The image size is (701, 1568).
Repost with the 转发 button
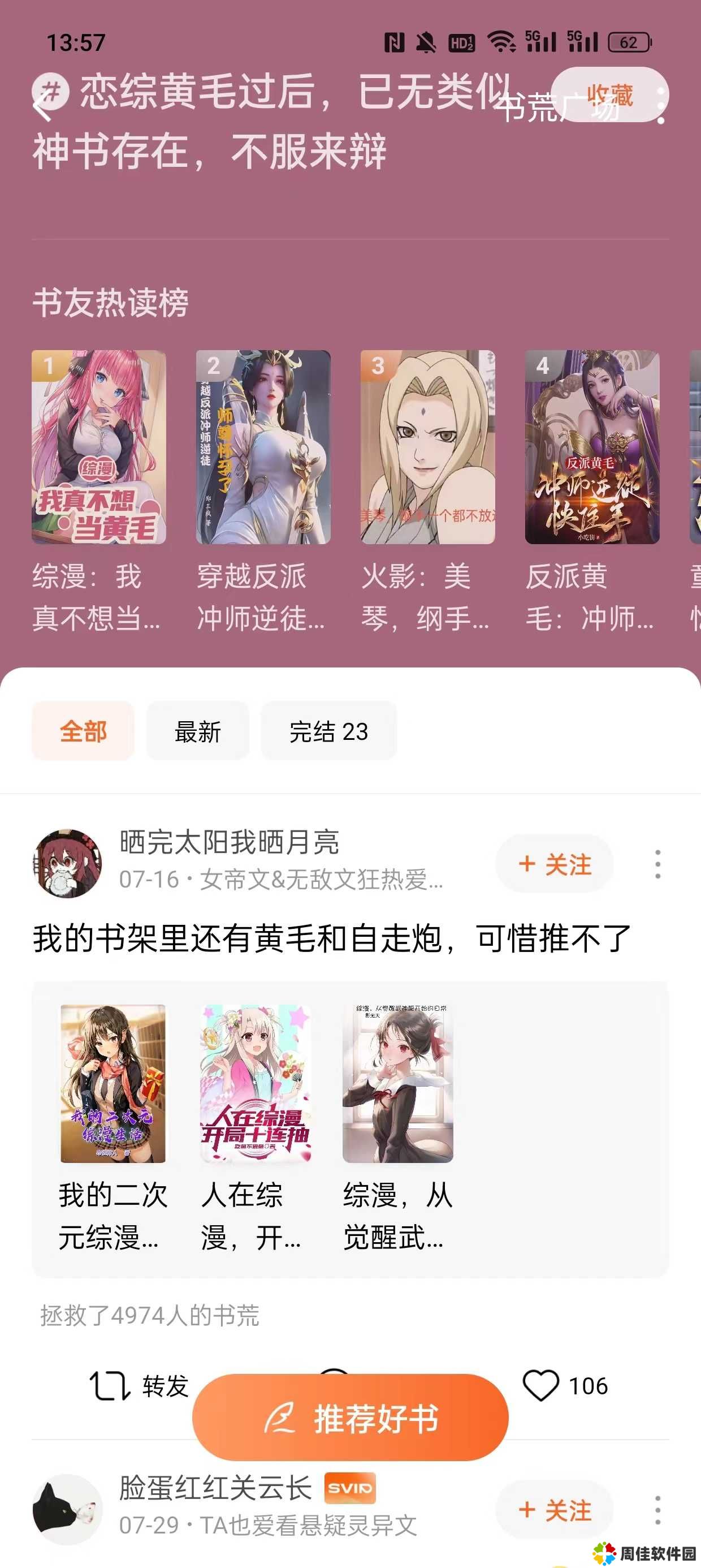point(139,1386)
